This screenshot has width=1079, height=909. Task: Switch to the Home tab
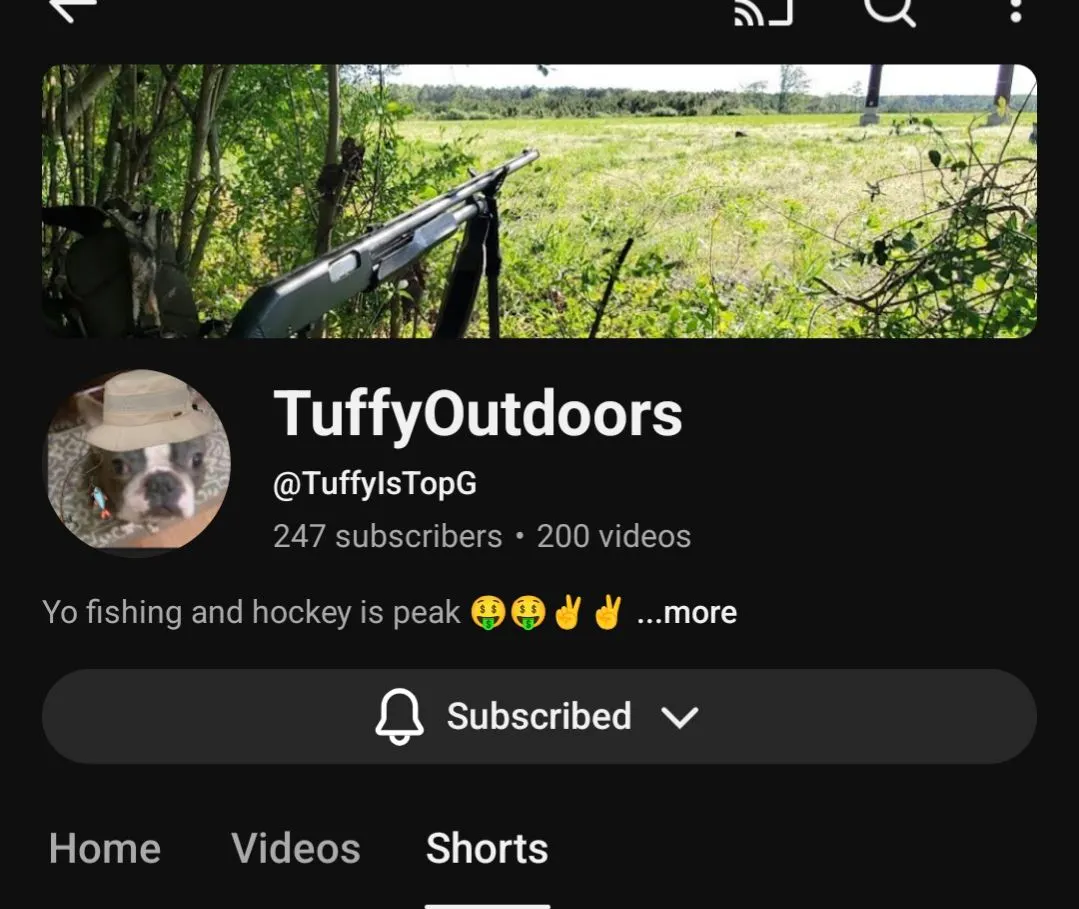click(105, 849)
